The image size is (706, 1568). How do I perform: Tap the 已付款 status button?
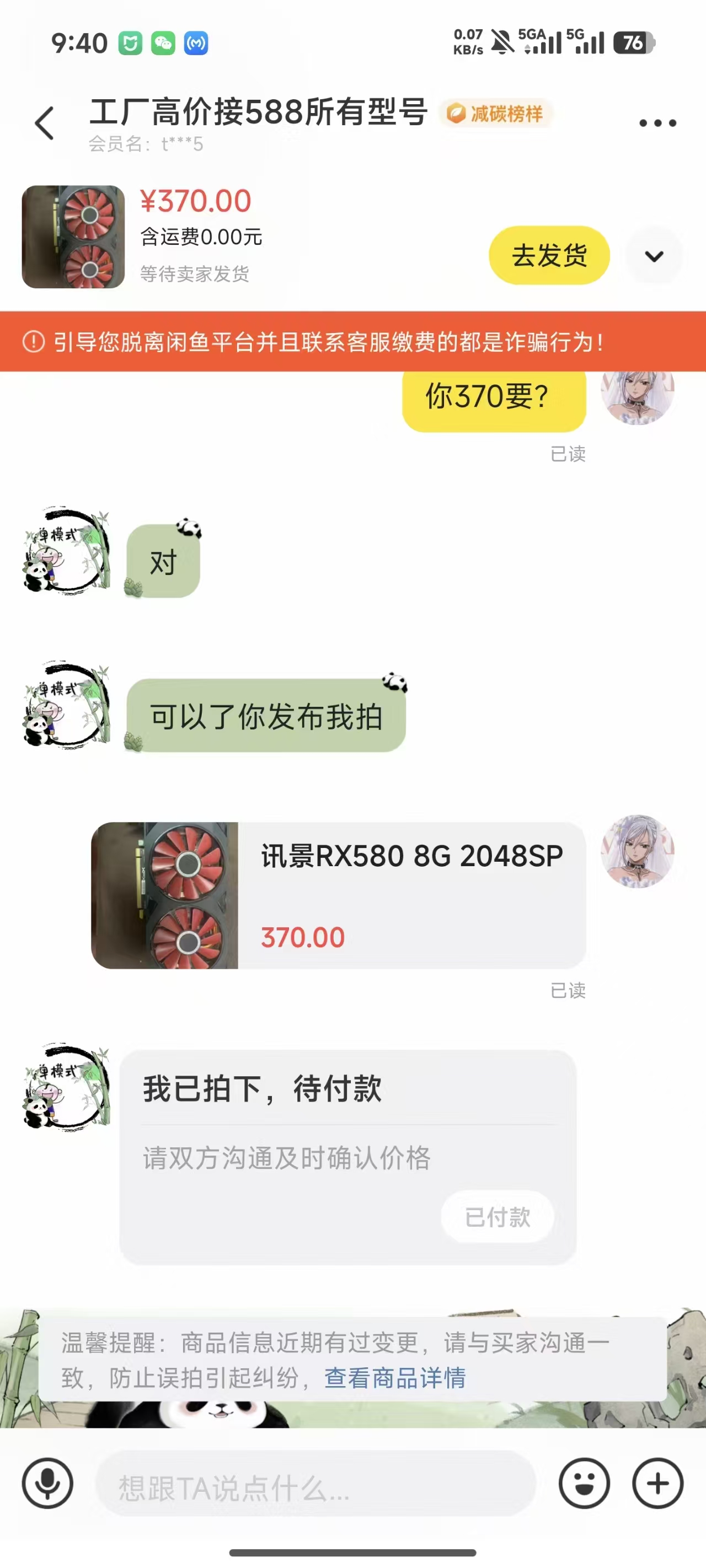coord(497,1217)
